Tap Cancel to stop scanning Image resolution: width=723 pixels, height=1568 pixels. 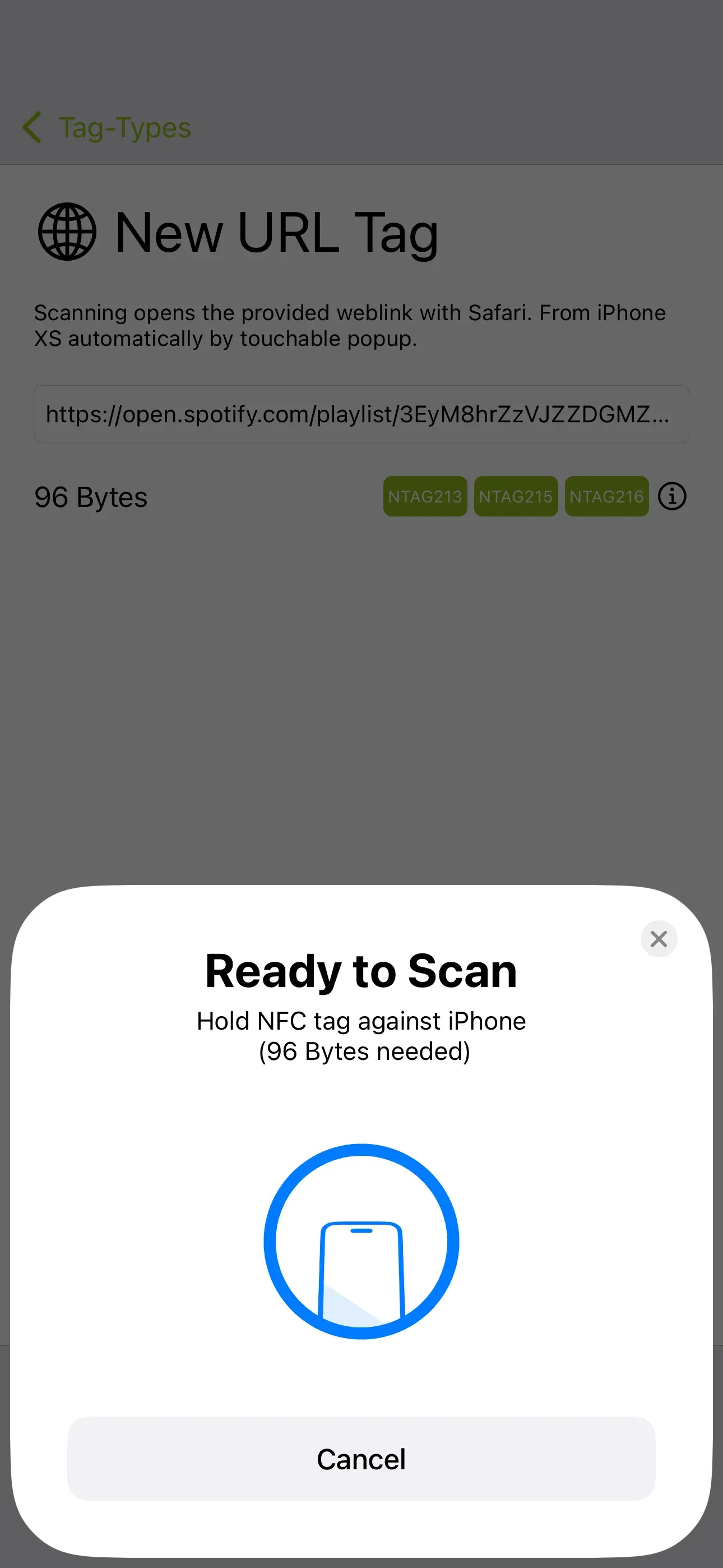pyautogui.click(x=361, y=1459)
